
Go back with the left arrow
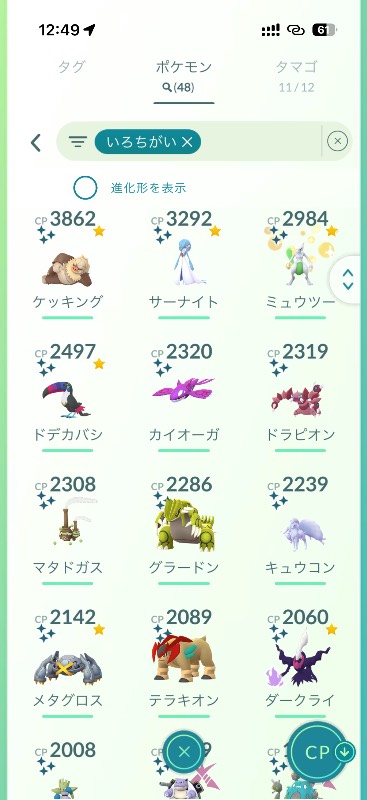click(x=36, y=143)
